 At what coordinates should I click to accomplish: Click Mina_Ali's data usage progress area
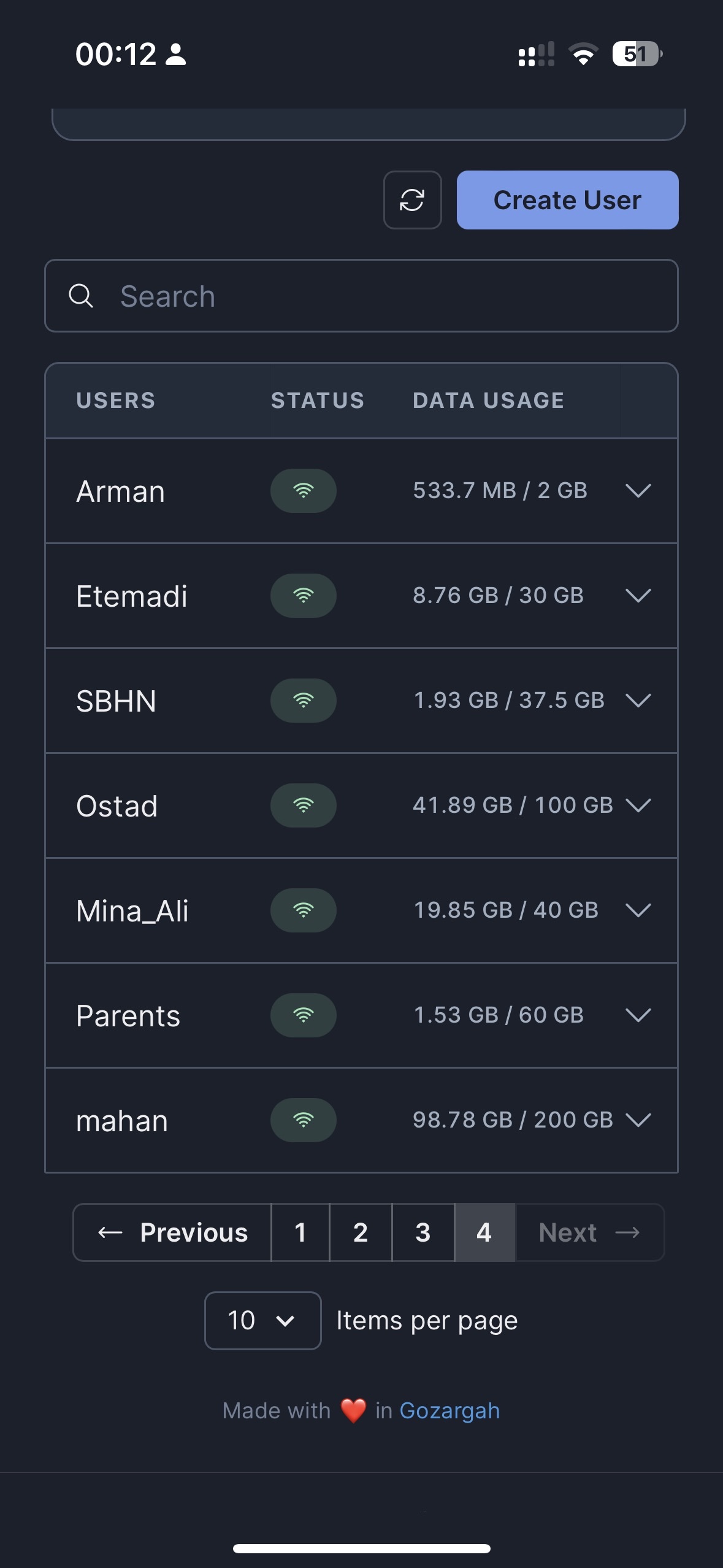point(505,910)
